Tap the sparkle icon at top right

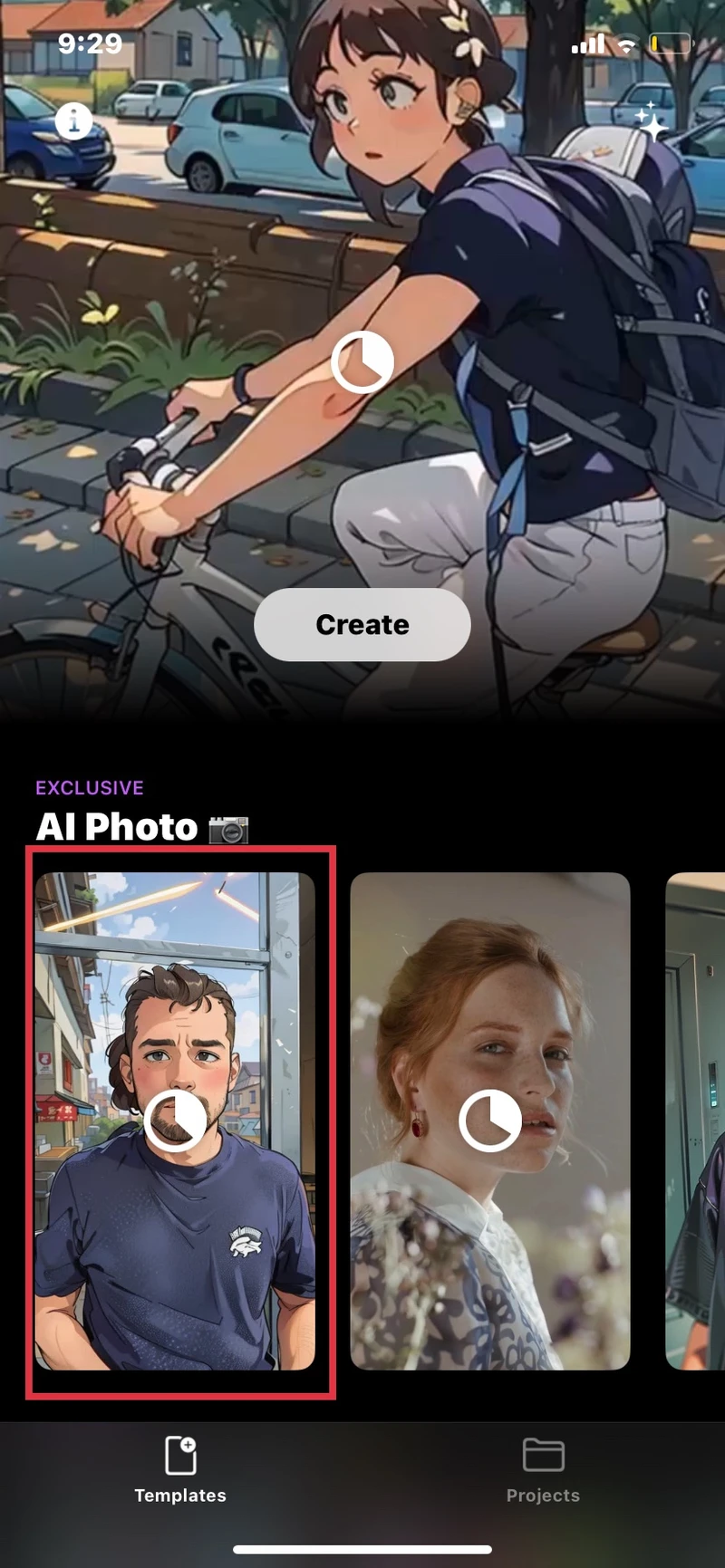(650, 120)
